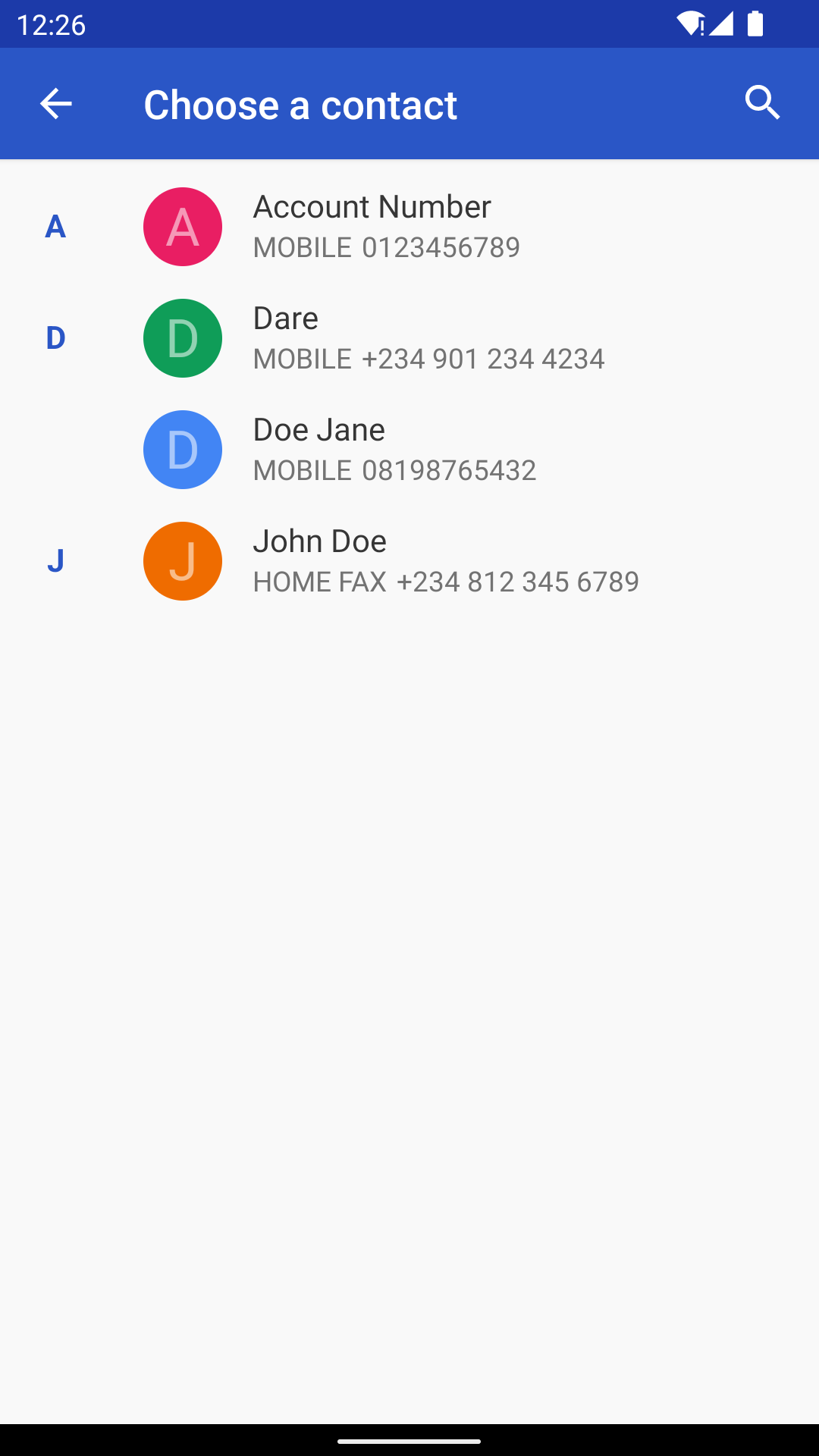Select the John Doe contact
Image resolution: width=819 pixels, height=1456 pixels.
(x=409, y=561)
